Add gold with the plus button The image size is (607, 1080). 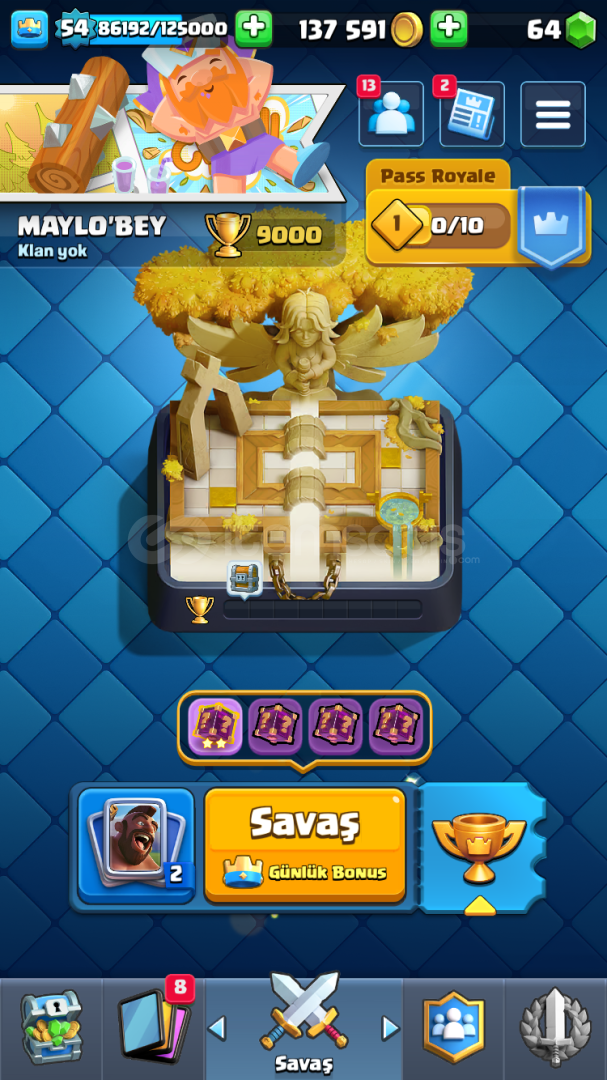tap(449, 29)
